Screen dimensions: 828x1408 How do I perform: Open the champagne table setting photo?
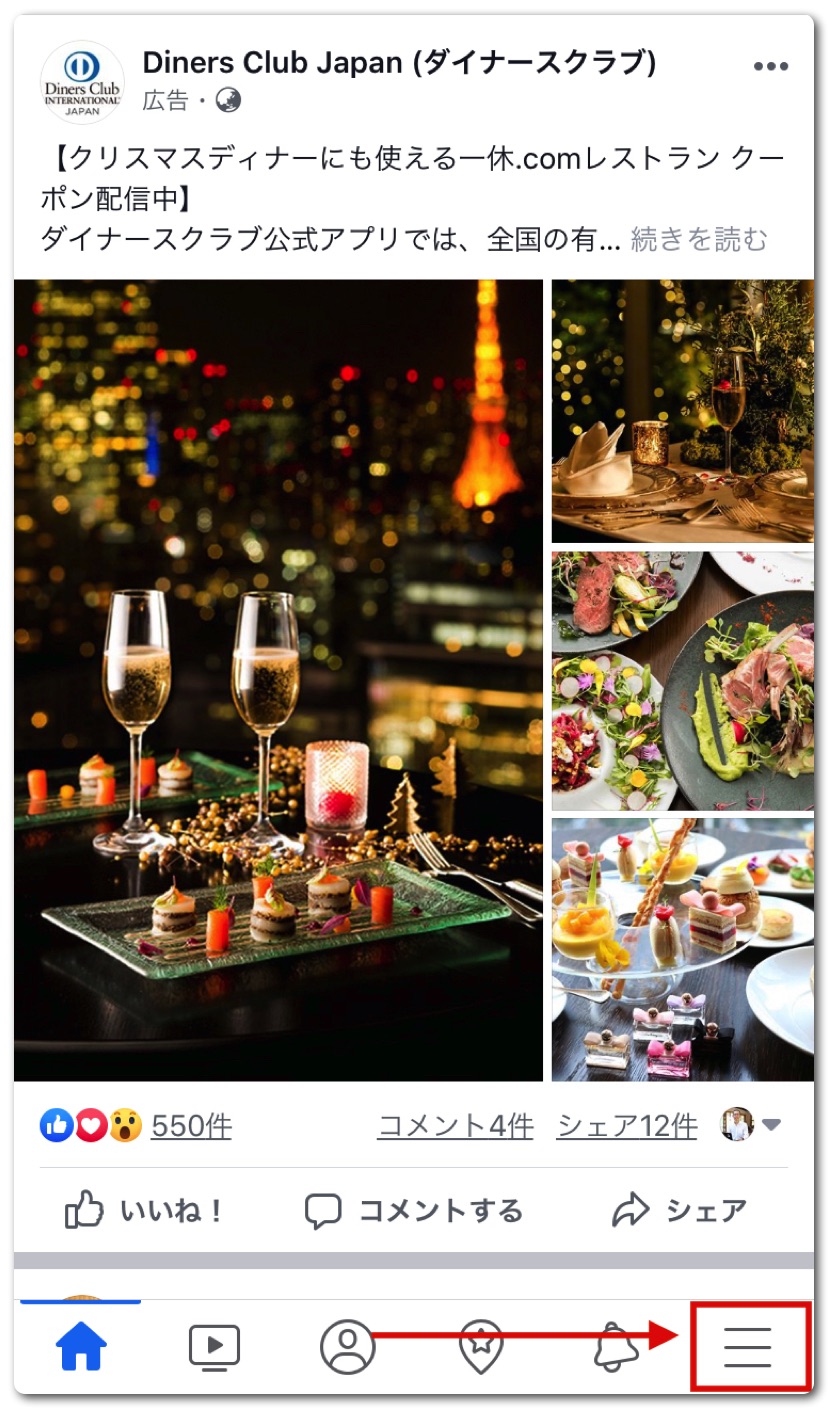[682, 411]
